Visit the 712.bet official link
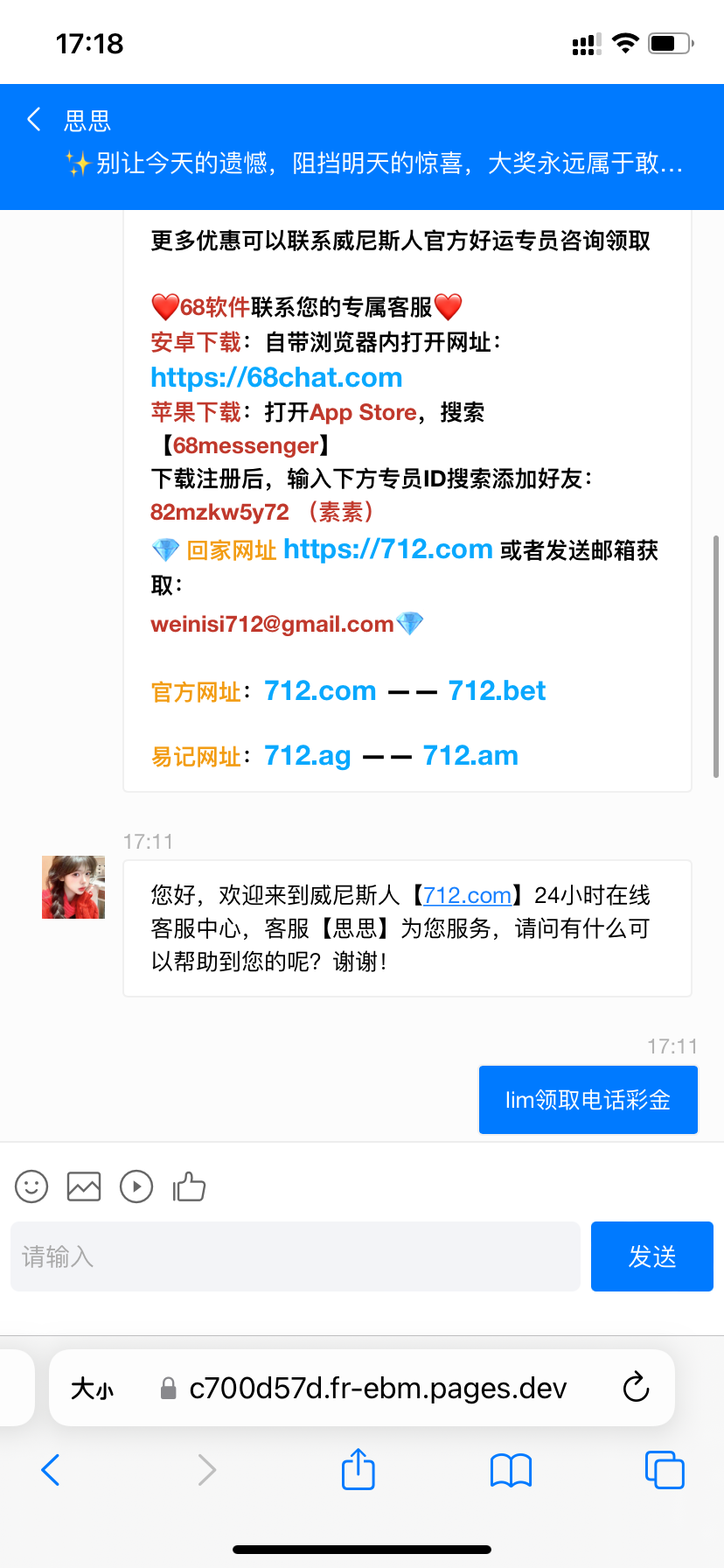724x1568 pixels. (497, 690)
